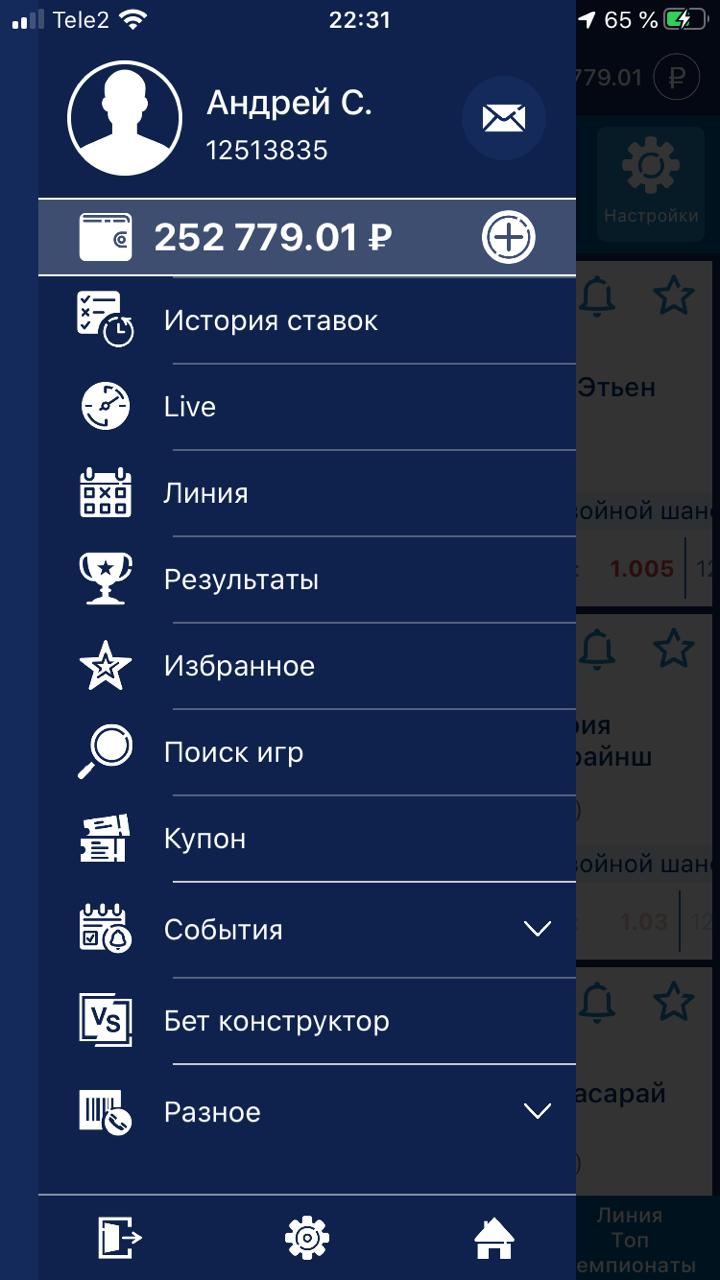Open the messages envelope icon
The image size is (720, 1280).
pos(503,118)
